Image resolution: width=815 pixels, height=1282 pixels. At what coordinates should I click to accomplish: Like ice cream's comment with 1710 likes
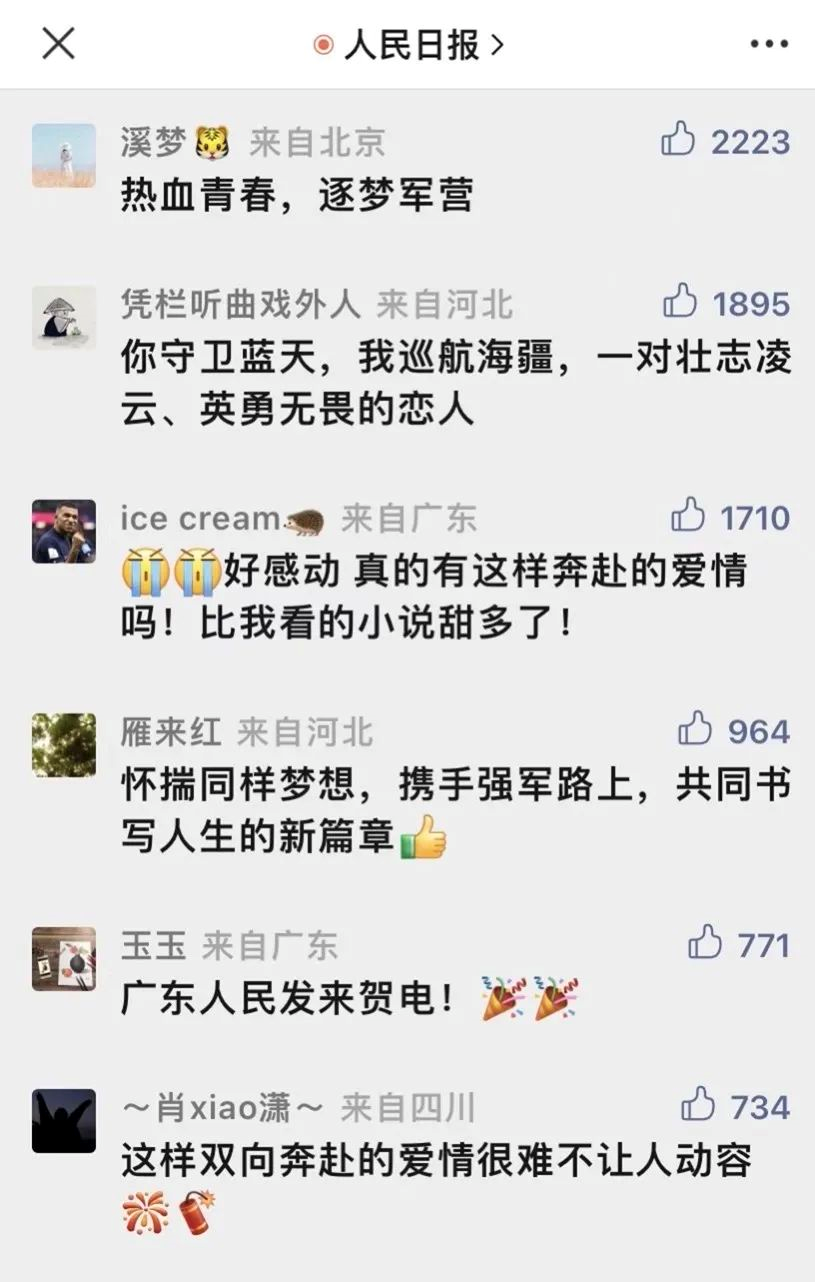(688, 517)
